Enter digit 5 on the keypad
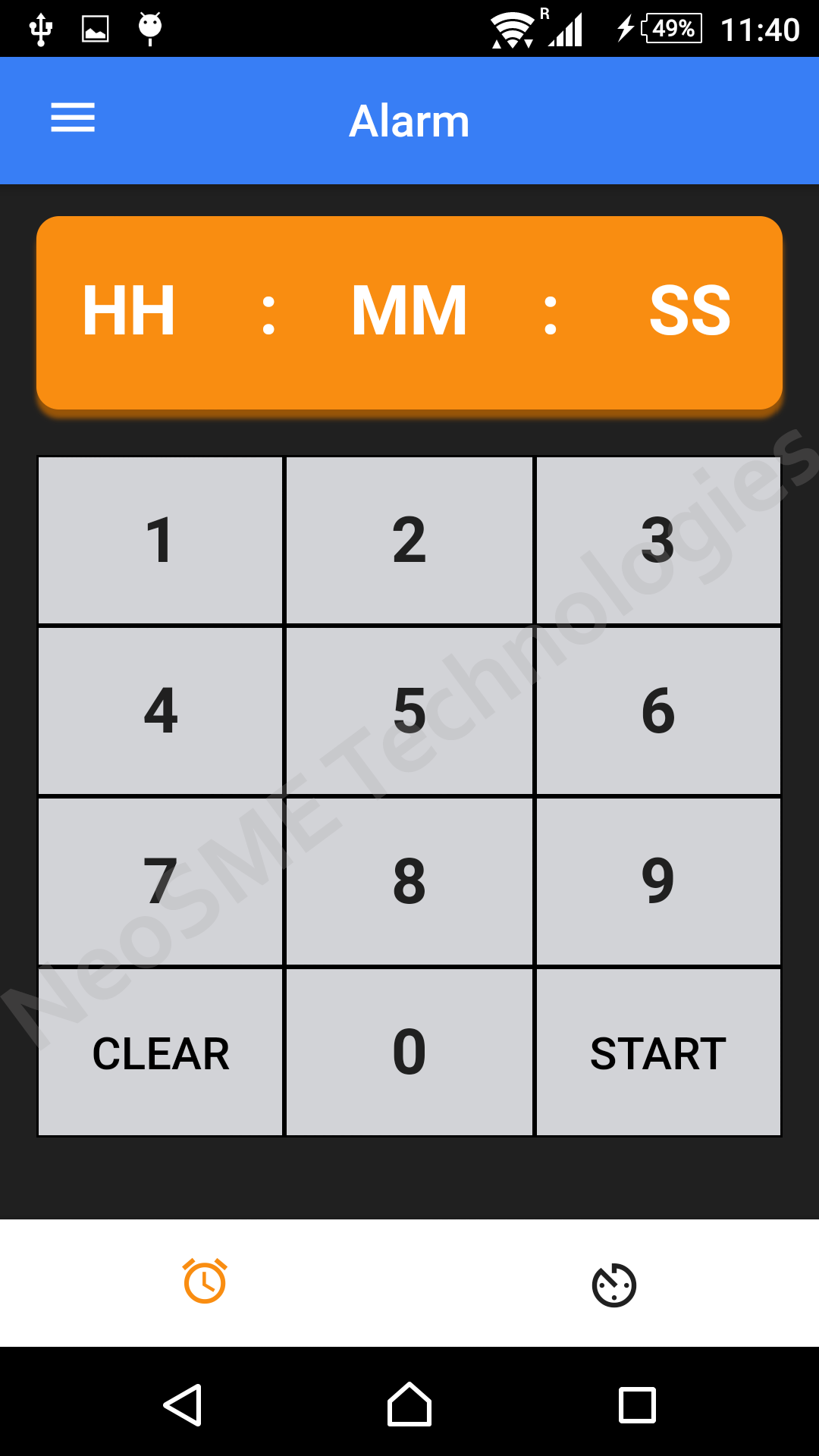819x1456 pixels. tap(409, 711)
